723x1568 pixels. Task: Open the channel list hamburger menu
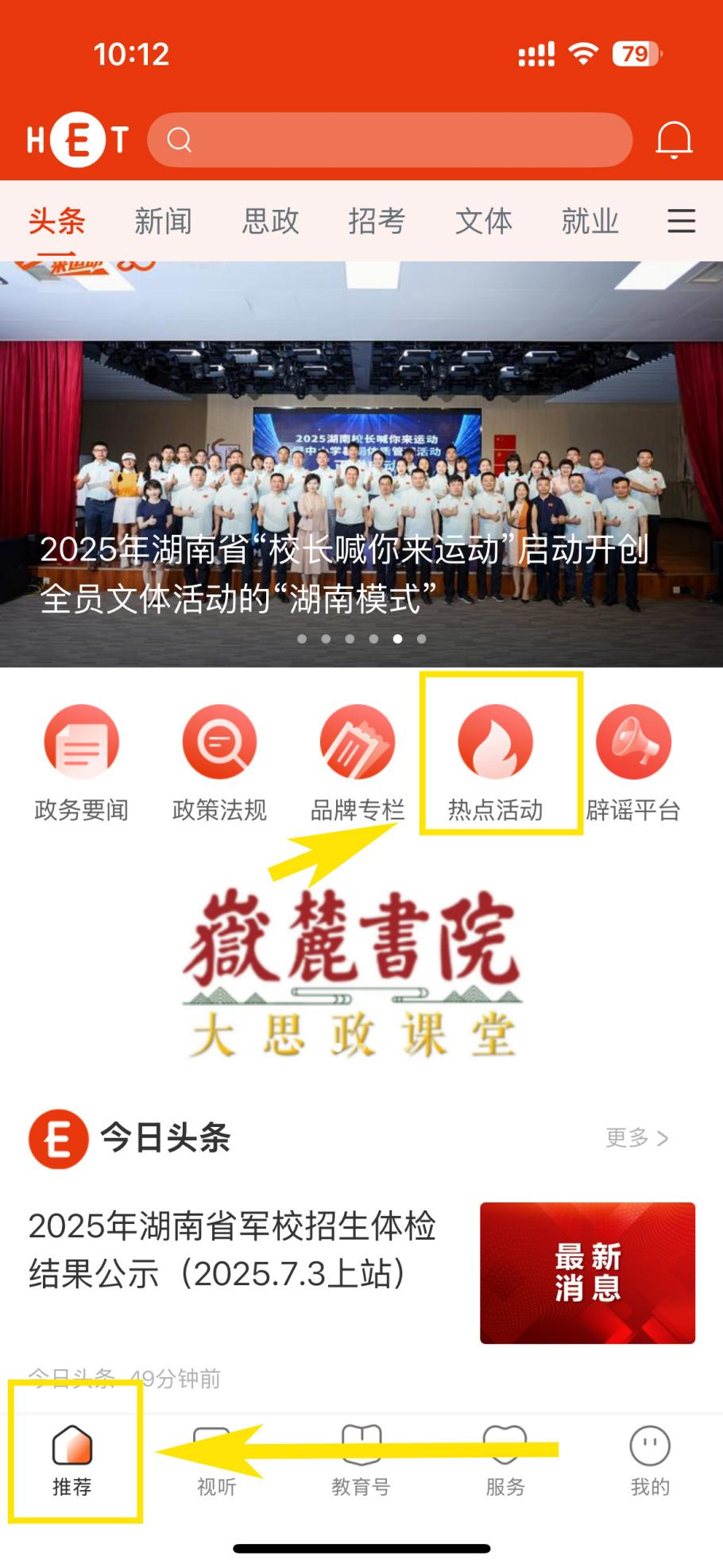(x=681, y=221)
